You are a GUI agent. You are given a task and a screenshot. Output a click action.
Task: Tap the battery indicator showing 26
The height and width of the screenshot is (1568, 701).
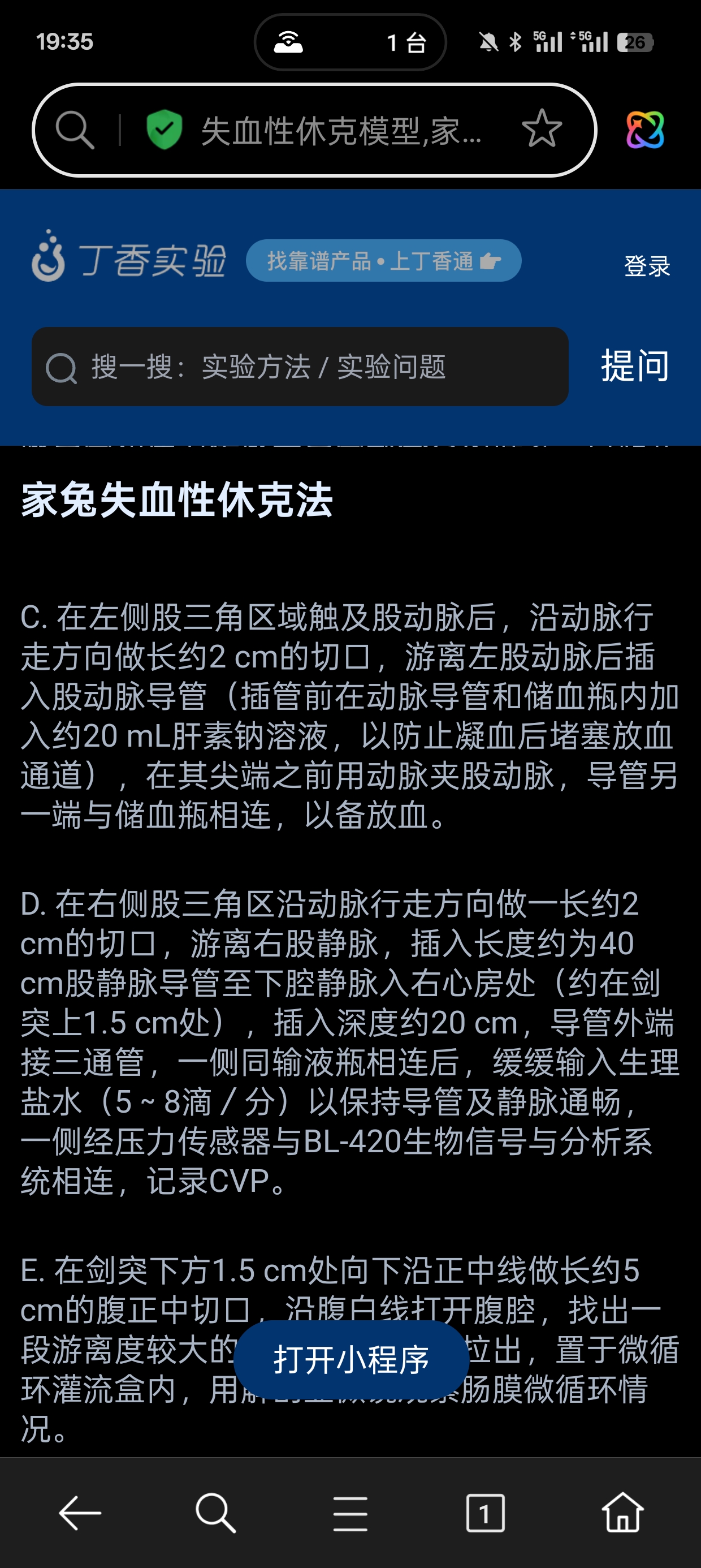(x=634, y=41)
